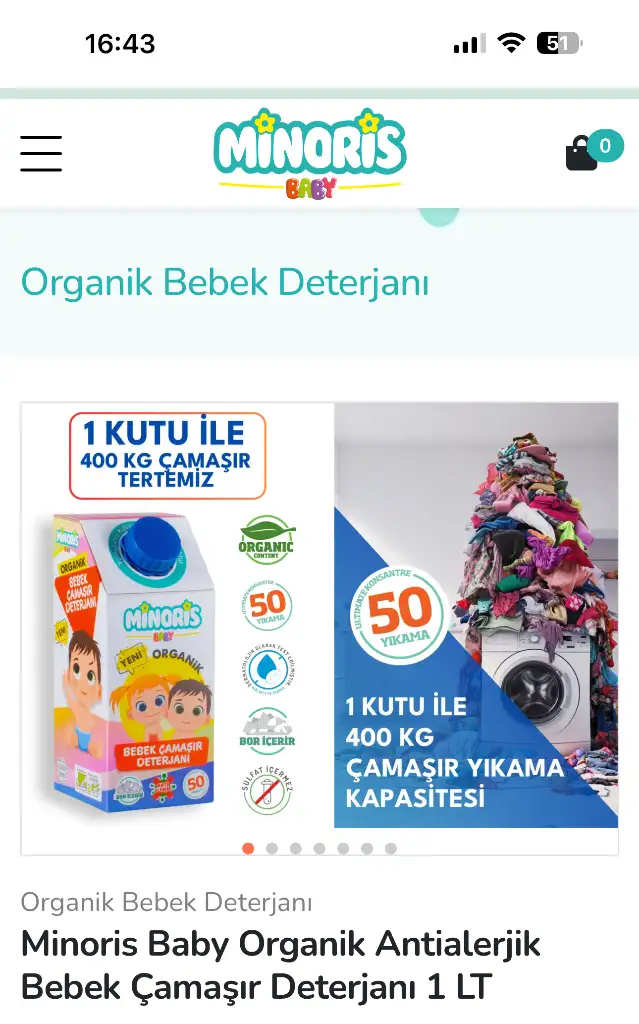This screenshot has height=1024, width=639.
Task: Jump to the second image dot
Action: coord(272,848)
